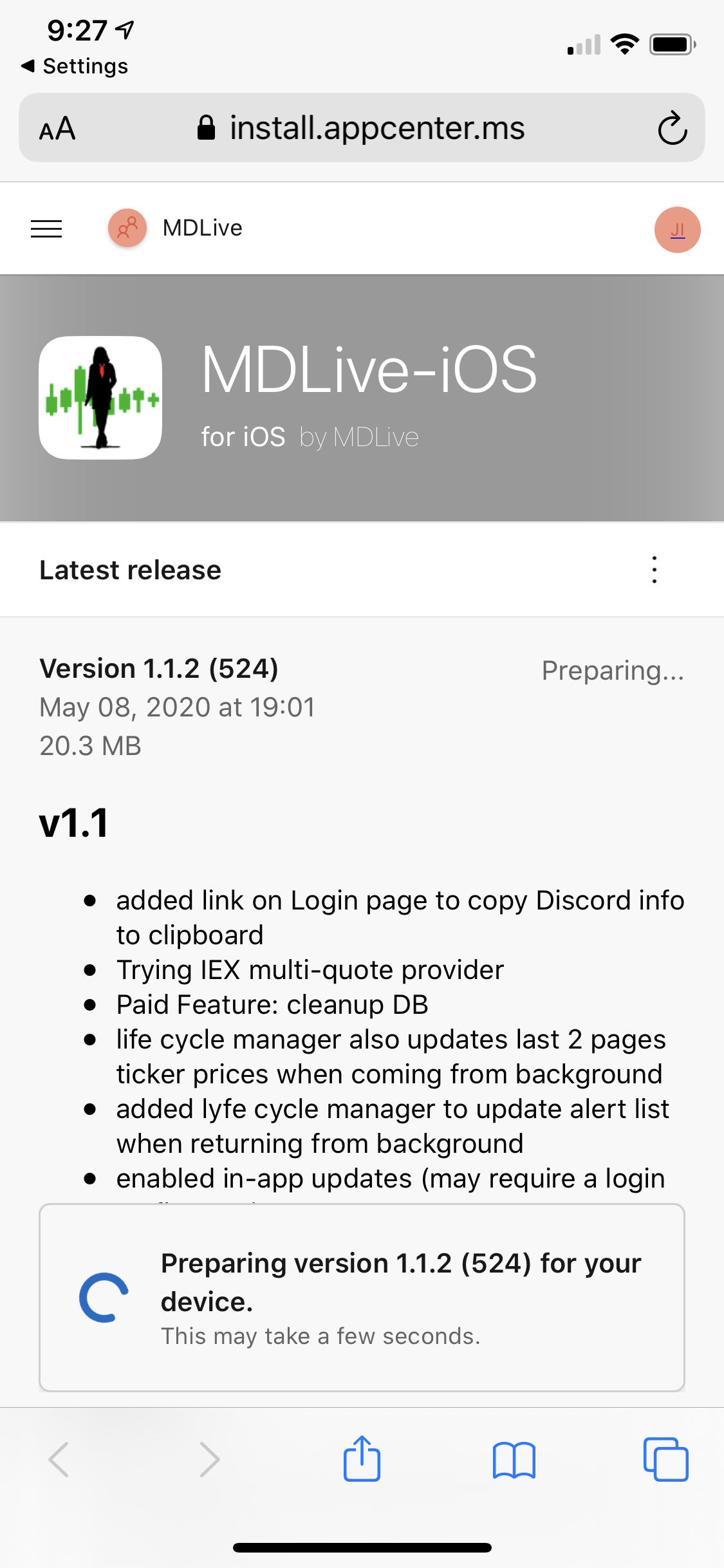The image size is (724, 1568).
Task: Open the JI user profile avatar
Action: click(x=677, y=230)
